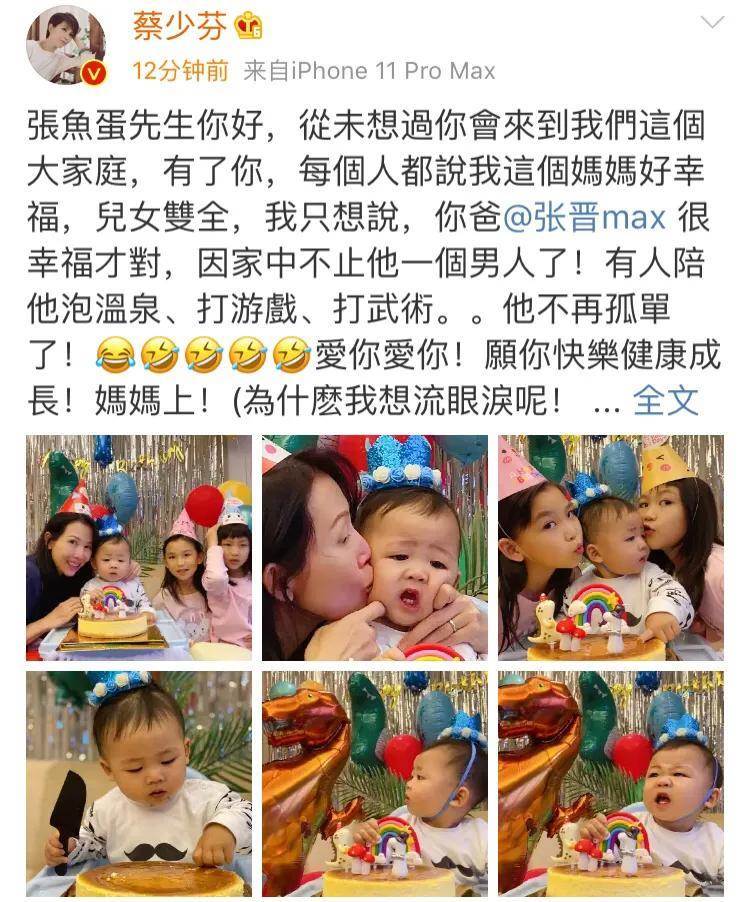Open the side-view photo of baby with dinosaur balloon

point(374,783)
